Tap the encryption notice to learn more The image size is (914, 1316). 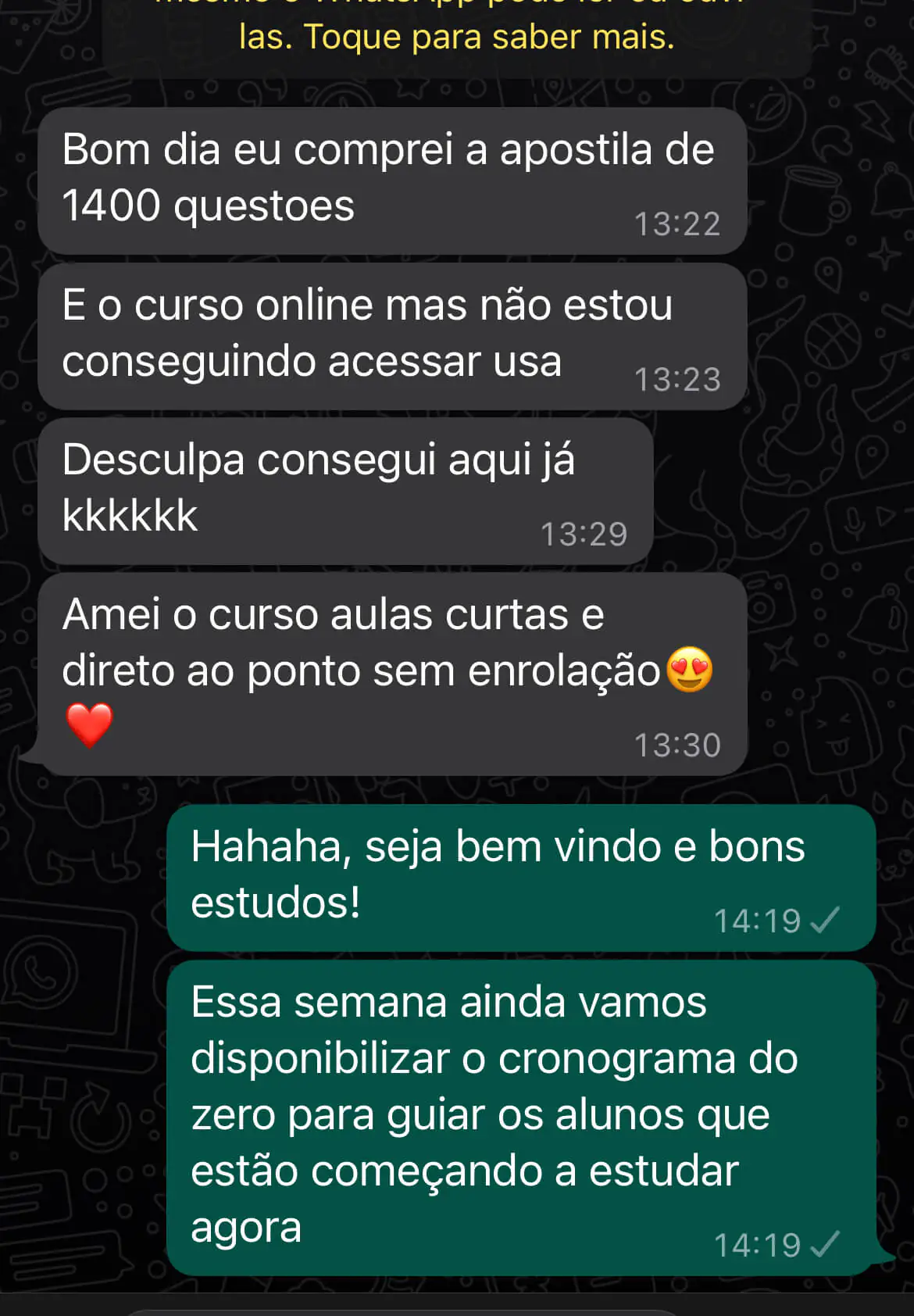[x=457, y=36]
